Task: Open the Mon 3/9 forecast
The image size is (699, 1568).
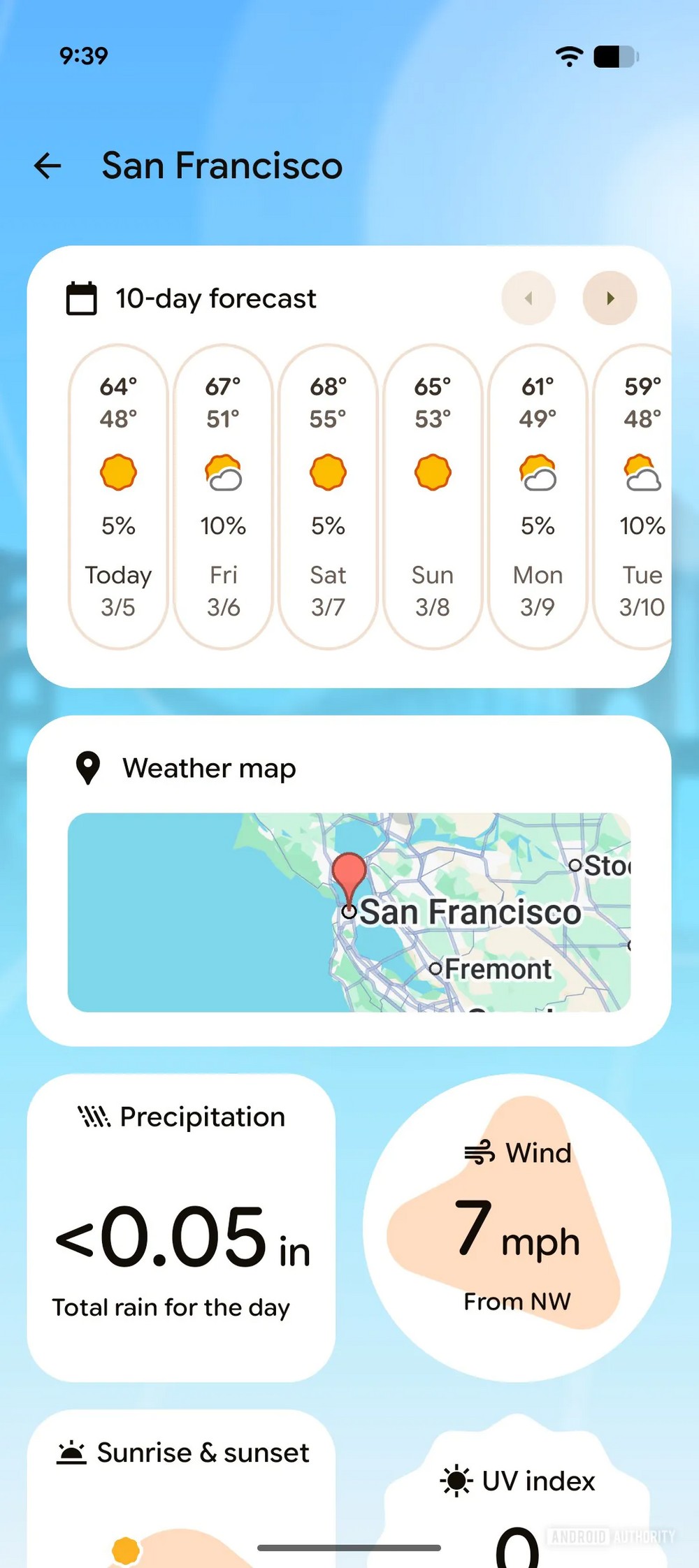Action: [x=538, y=496]
